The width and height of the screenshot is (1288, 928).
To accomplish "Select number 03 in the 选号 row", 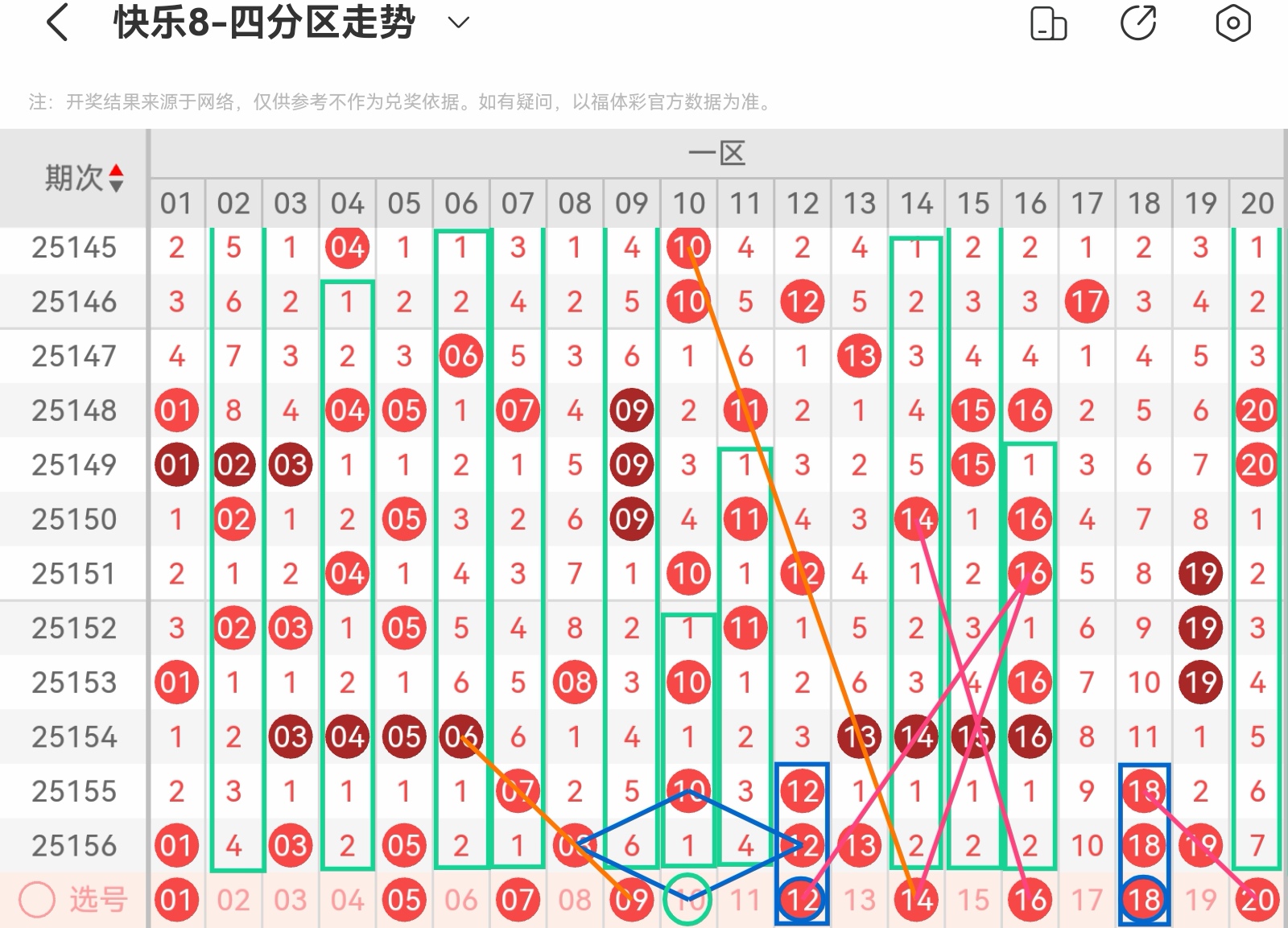I will (291, 900).
